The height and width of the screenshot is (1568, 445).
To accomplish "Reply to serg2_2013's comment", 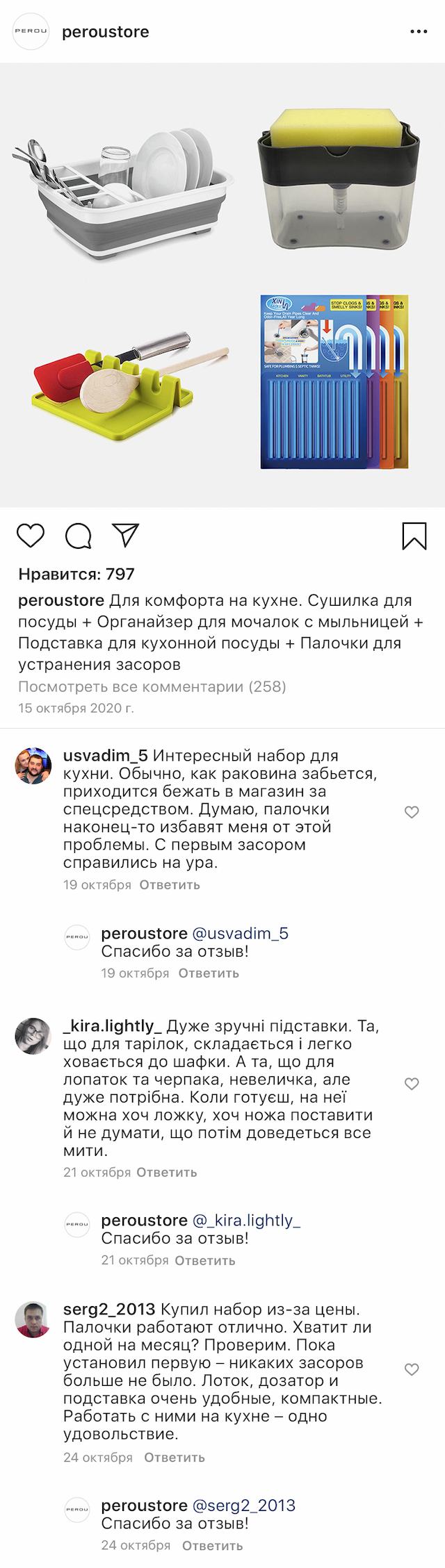I will click(174, 1458).
